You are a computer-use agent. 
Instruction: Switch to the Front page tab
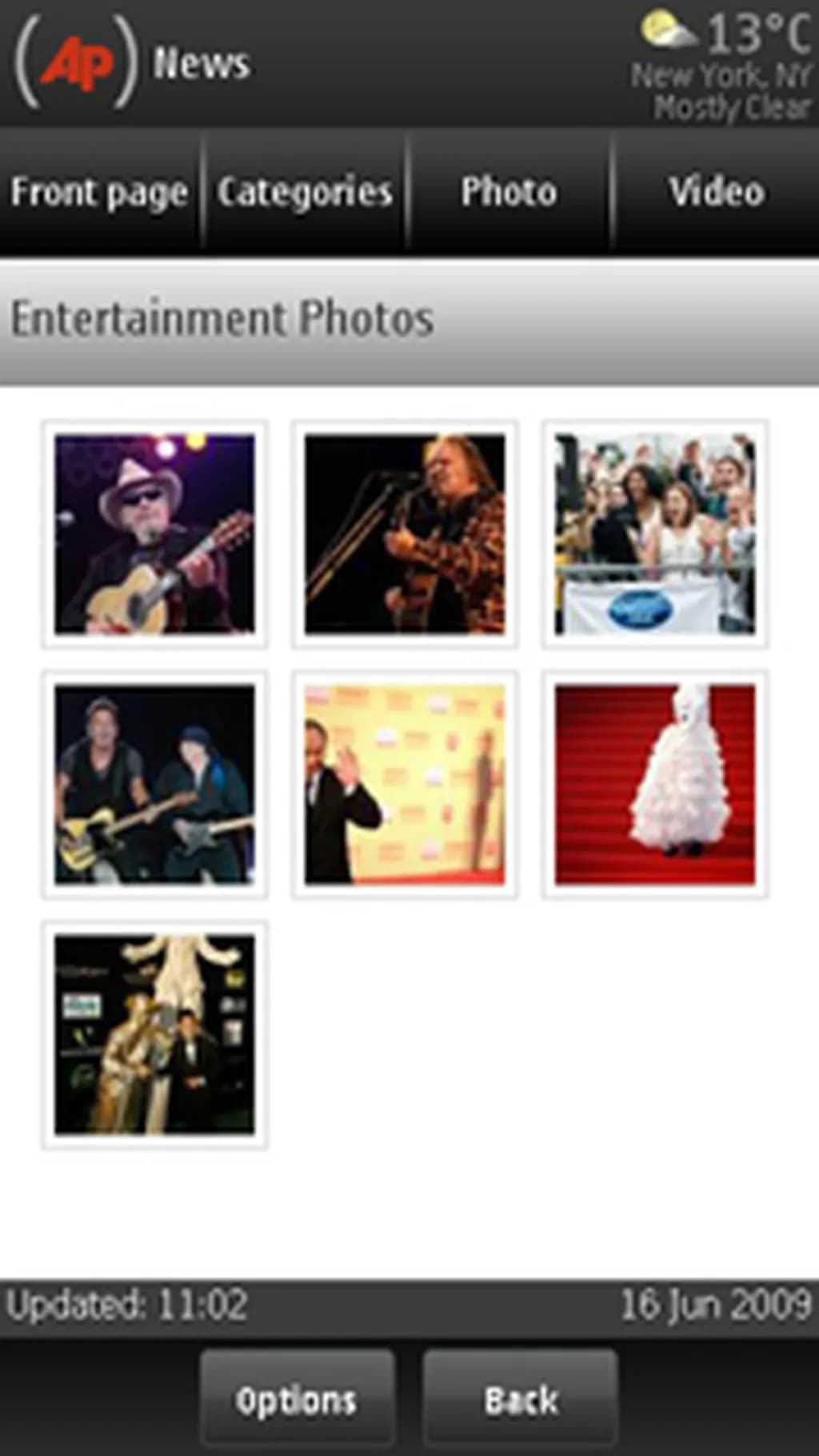click(x=99, y=192)
